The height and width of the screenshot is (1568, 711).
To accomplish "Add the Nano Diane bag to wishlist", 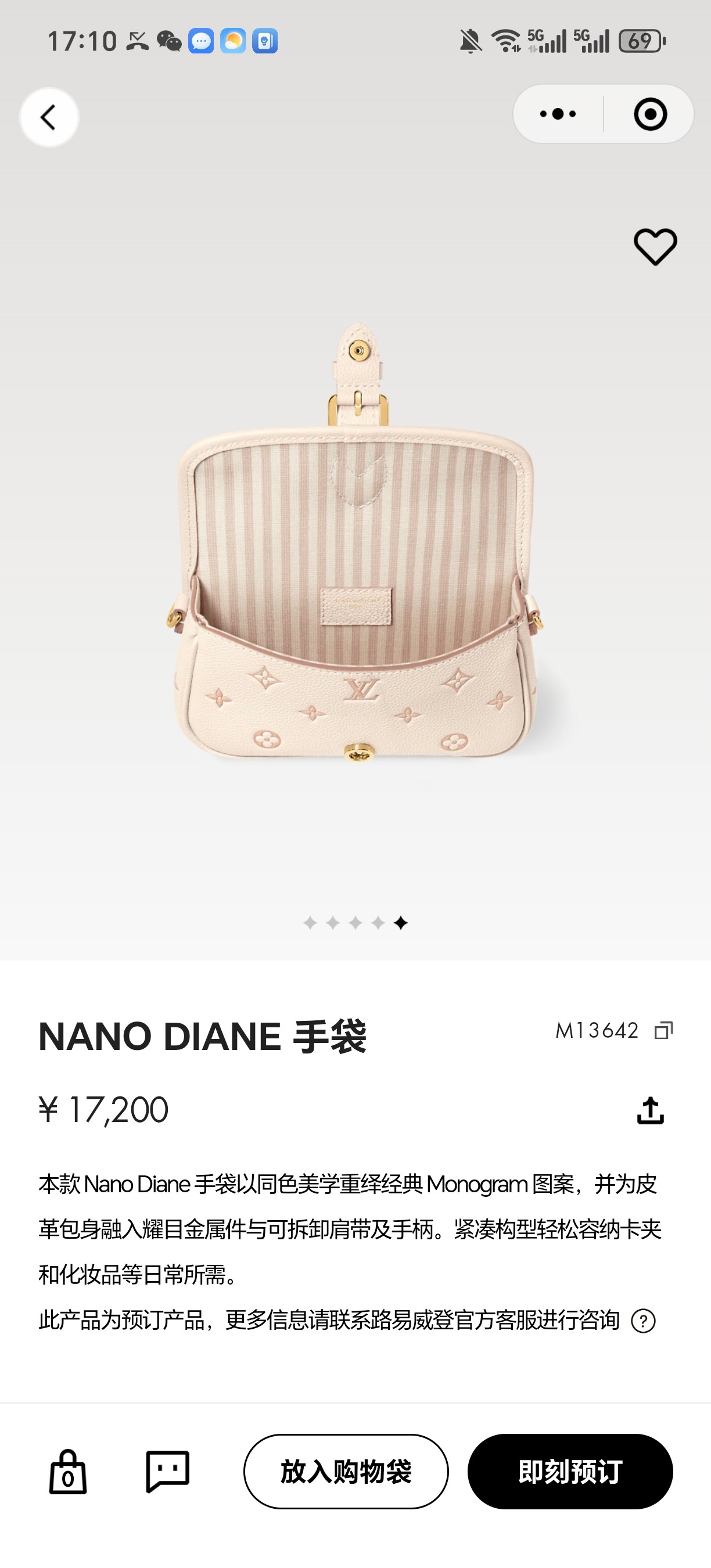I will (x=655, y=246).
